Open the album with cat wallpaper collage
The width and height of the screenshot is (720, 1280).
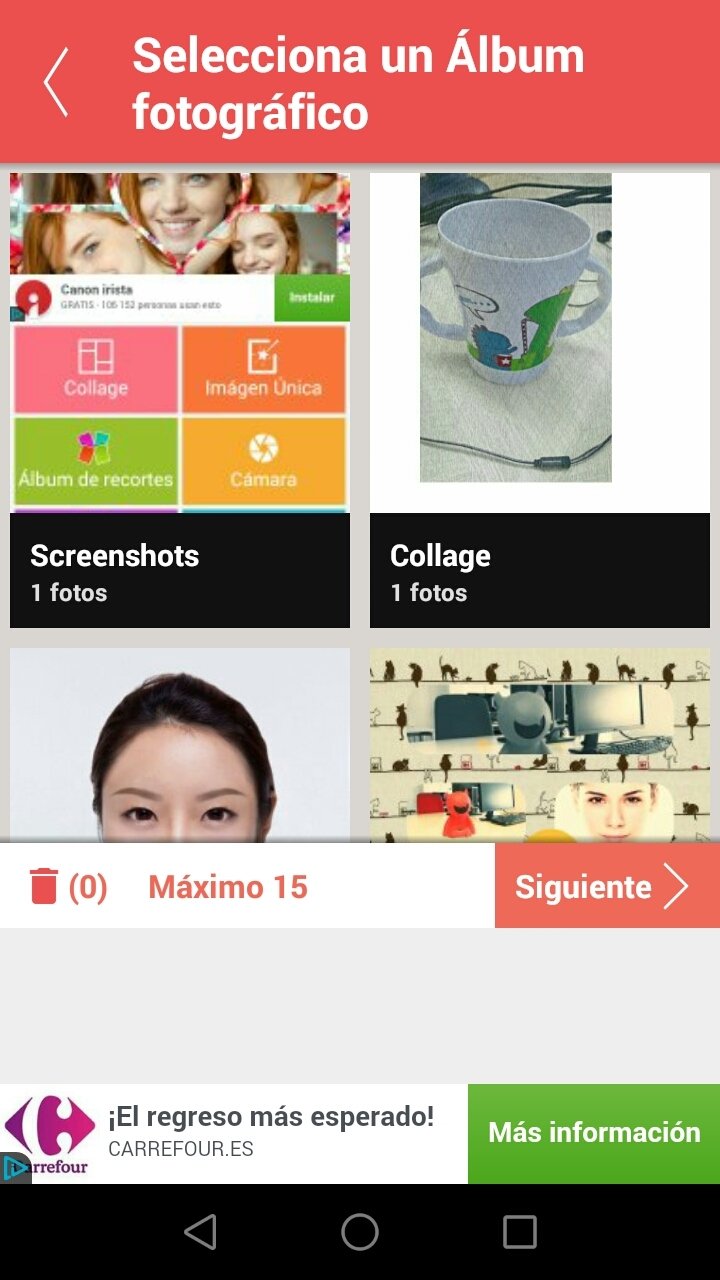540,745
